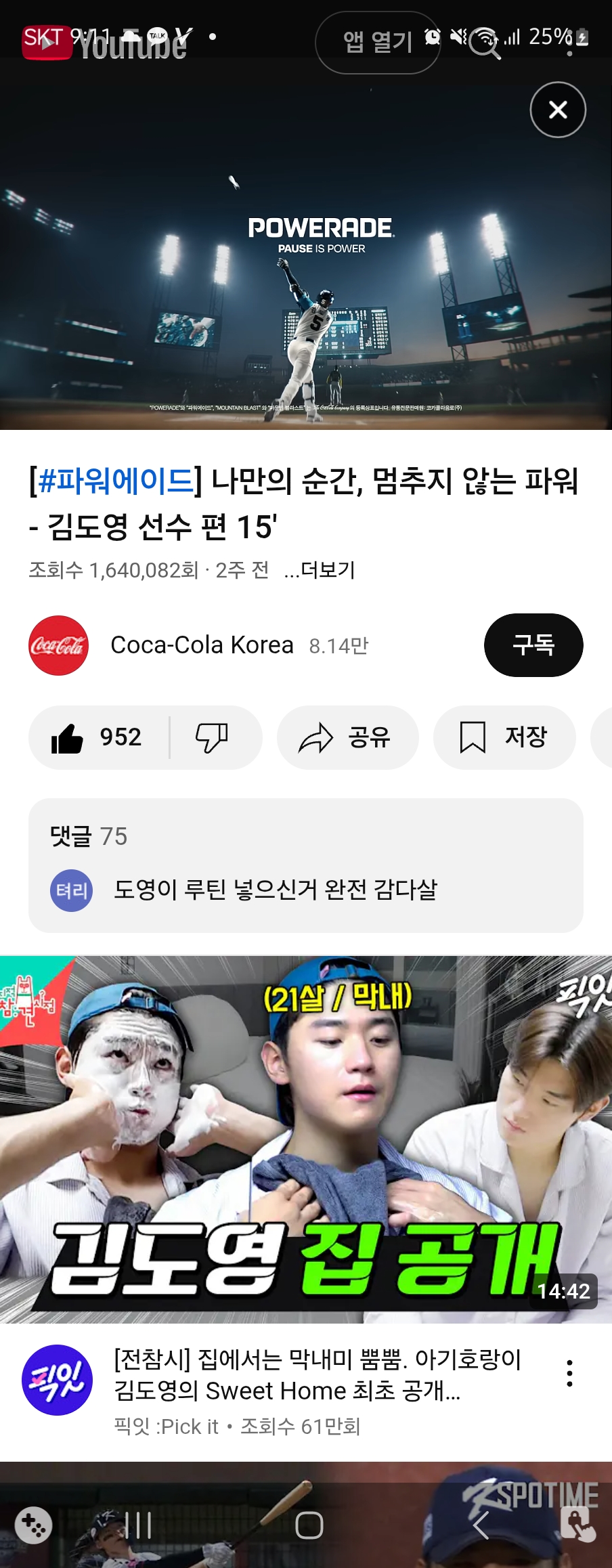Dislike this Powerade video
Screen dimensions: 612x1568
[212, 737]
